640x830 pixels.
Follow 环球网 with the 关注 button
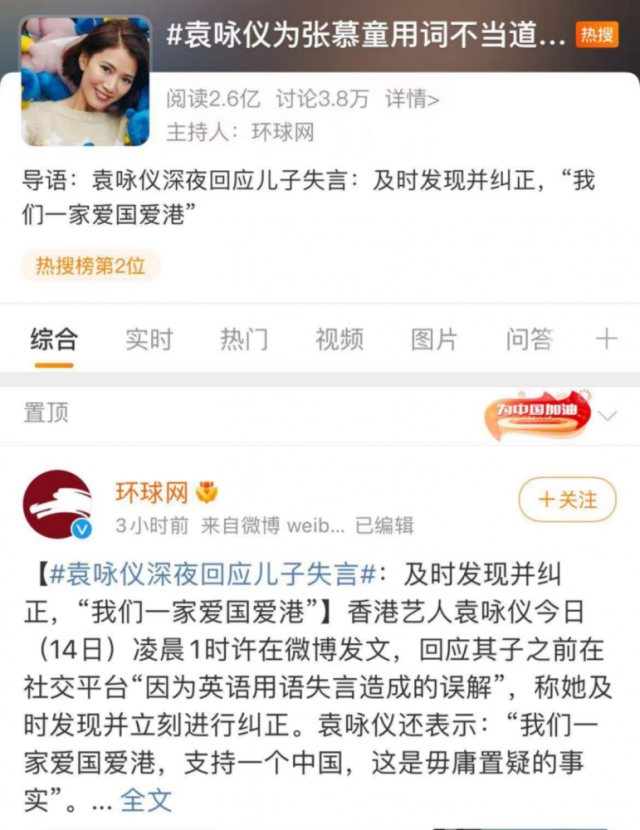[567, 499]
